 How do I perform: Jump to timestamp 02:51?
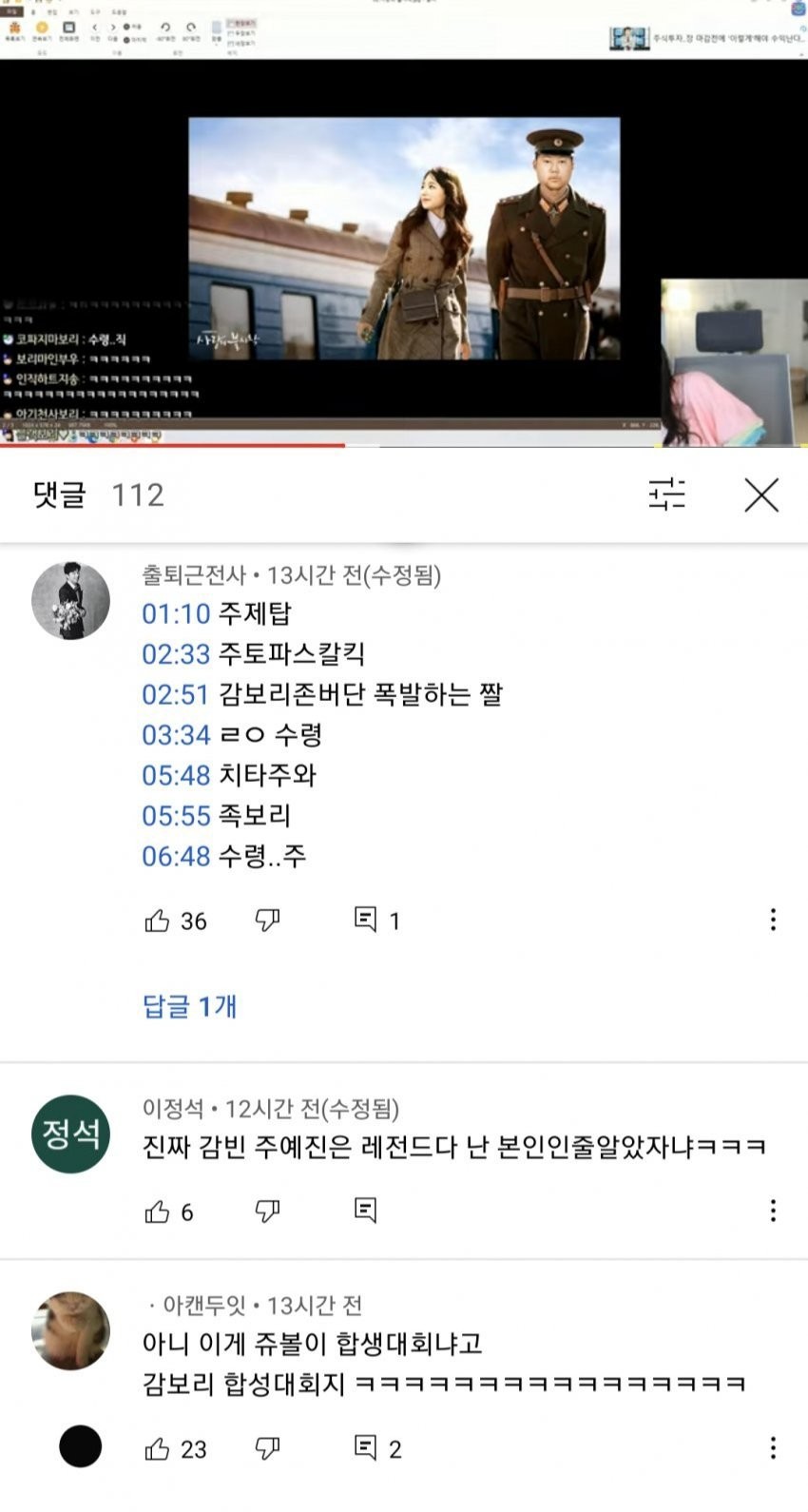pos(176,695)
